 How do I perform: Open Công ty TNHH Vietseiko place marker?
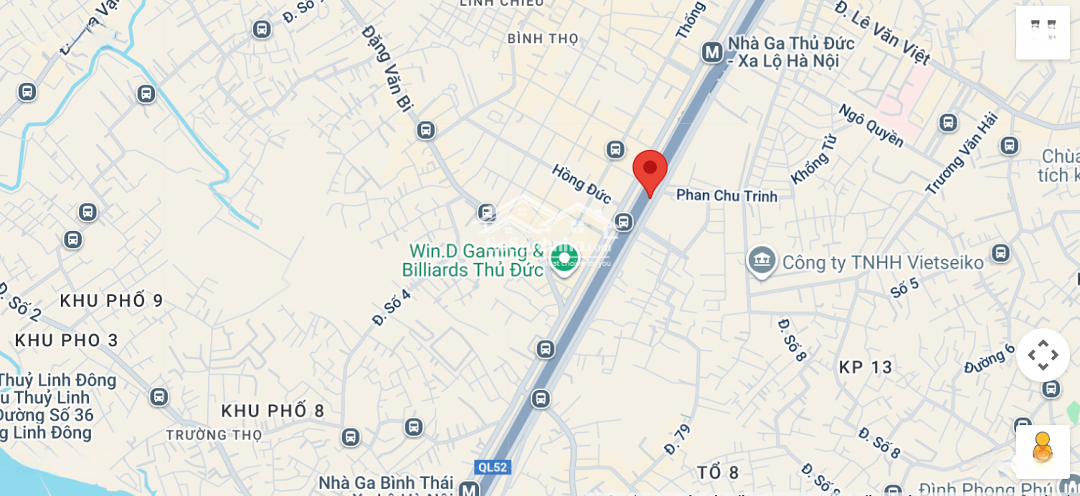coord(762,262)
